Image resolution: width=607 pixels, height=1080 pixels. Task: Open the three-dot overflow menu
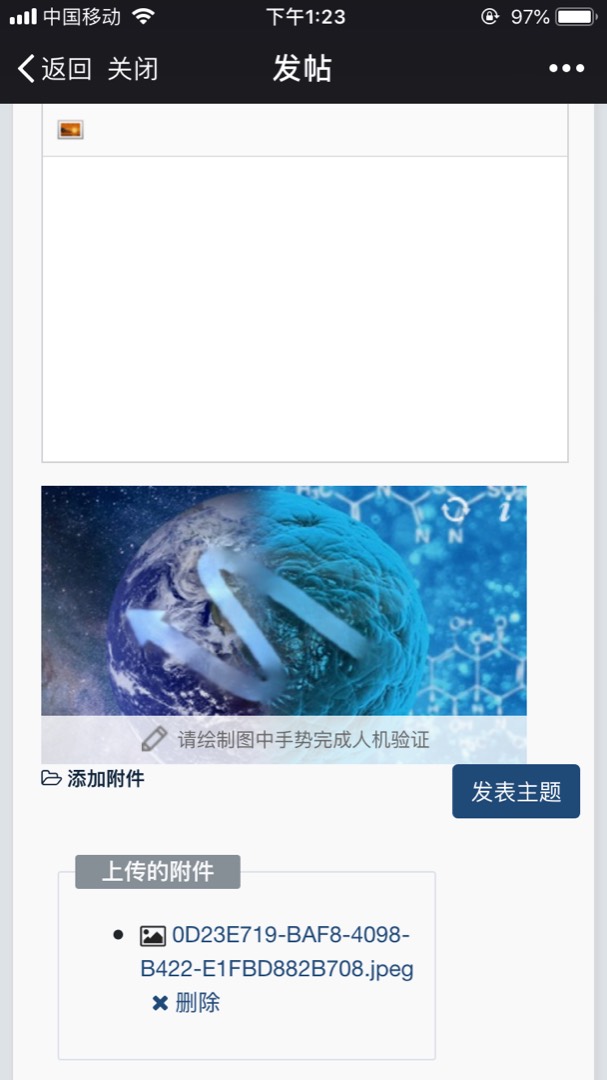click(566, 69)
